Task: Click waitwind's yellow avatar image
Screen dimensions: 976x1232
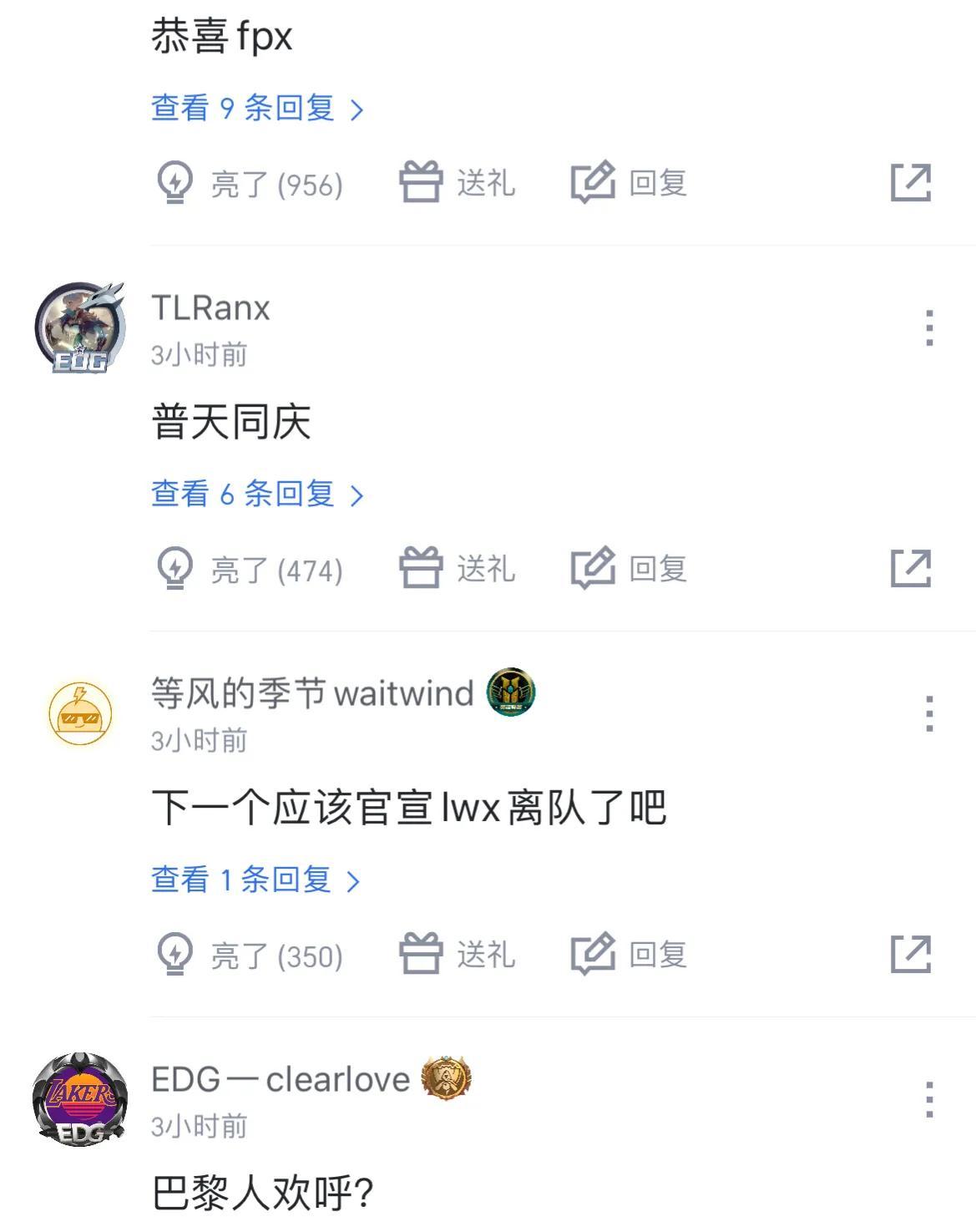Action: click(79, 714)
